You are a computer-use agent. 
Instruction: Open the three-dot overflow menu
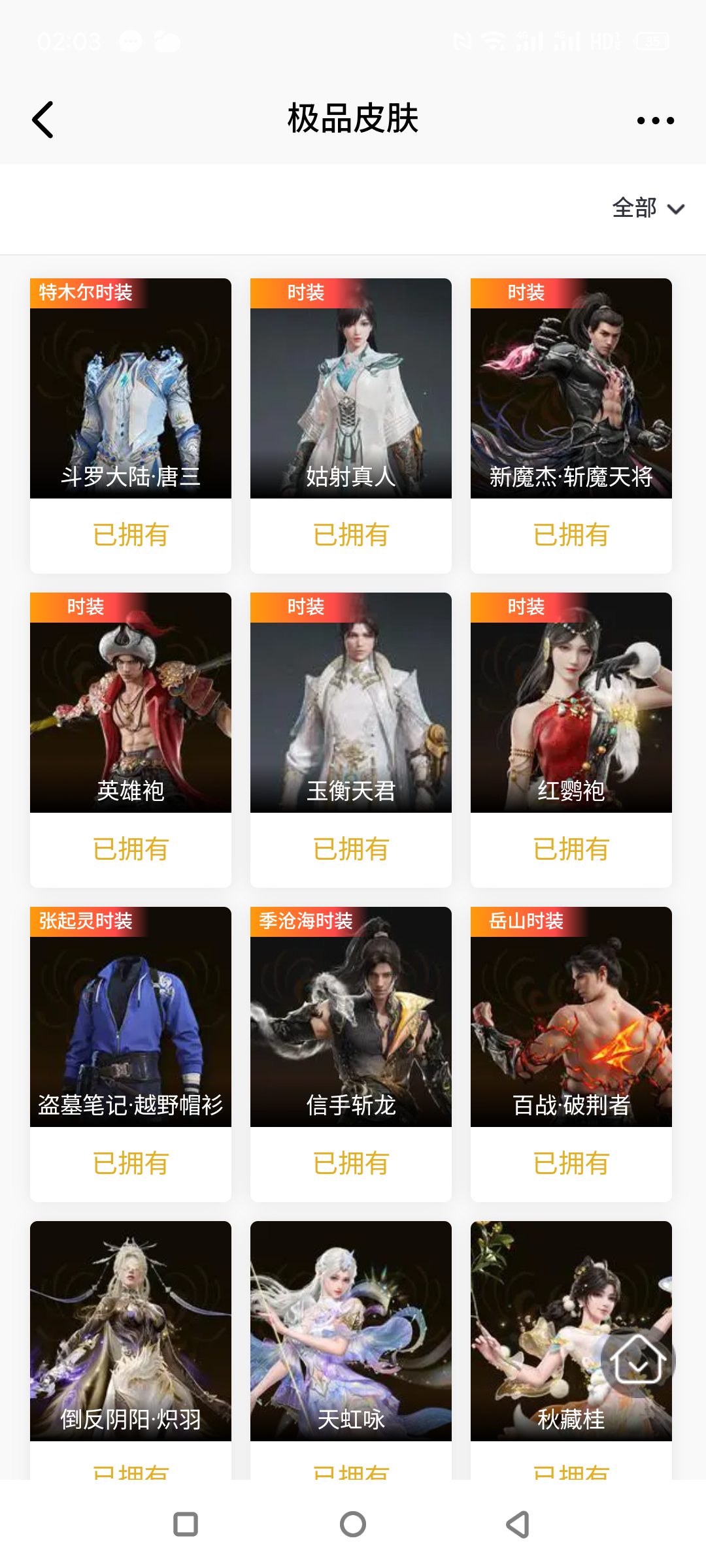click(655, 120)
